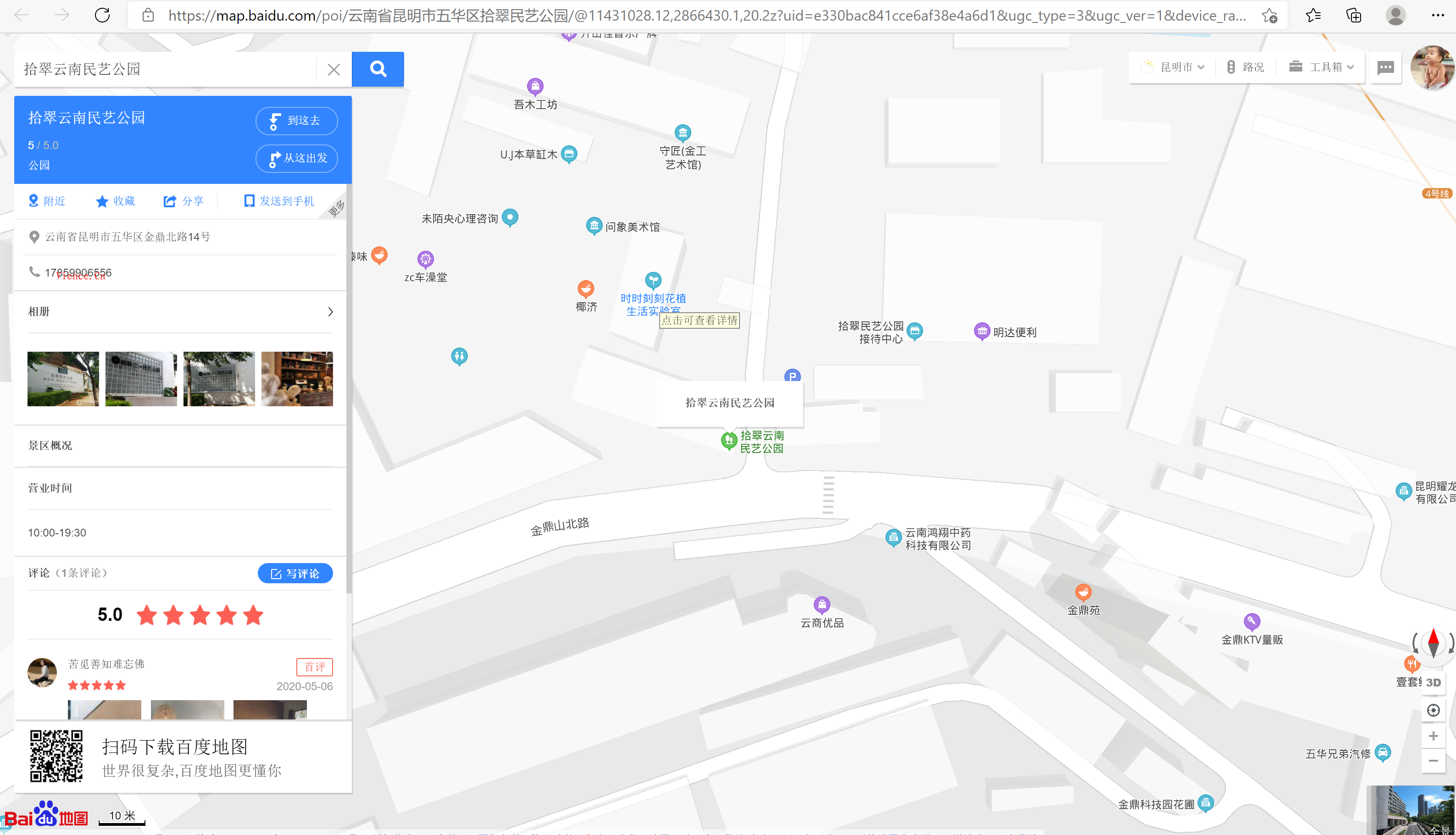Click the blue search button
The image size is (1456, 835).
click(x=378, y=69)
